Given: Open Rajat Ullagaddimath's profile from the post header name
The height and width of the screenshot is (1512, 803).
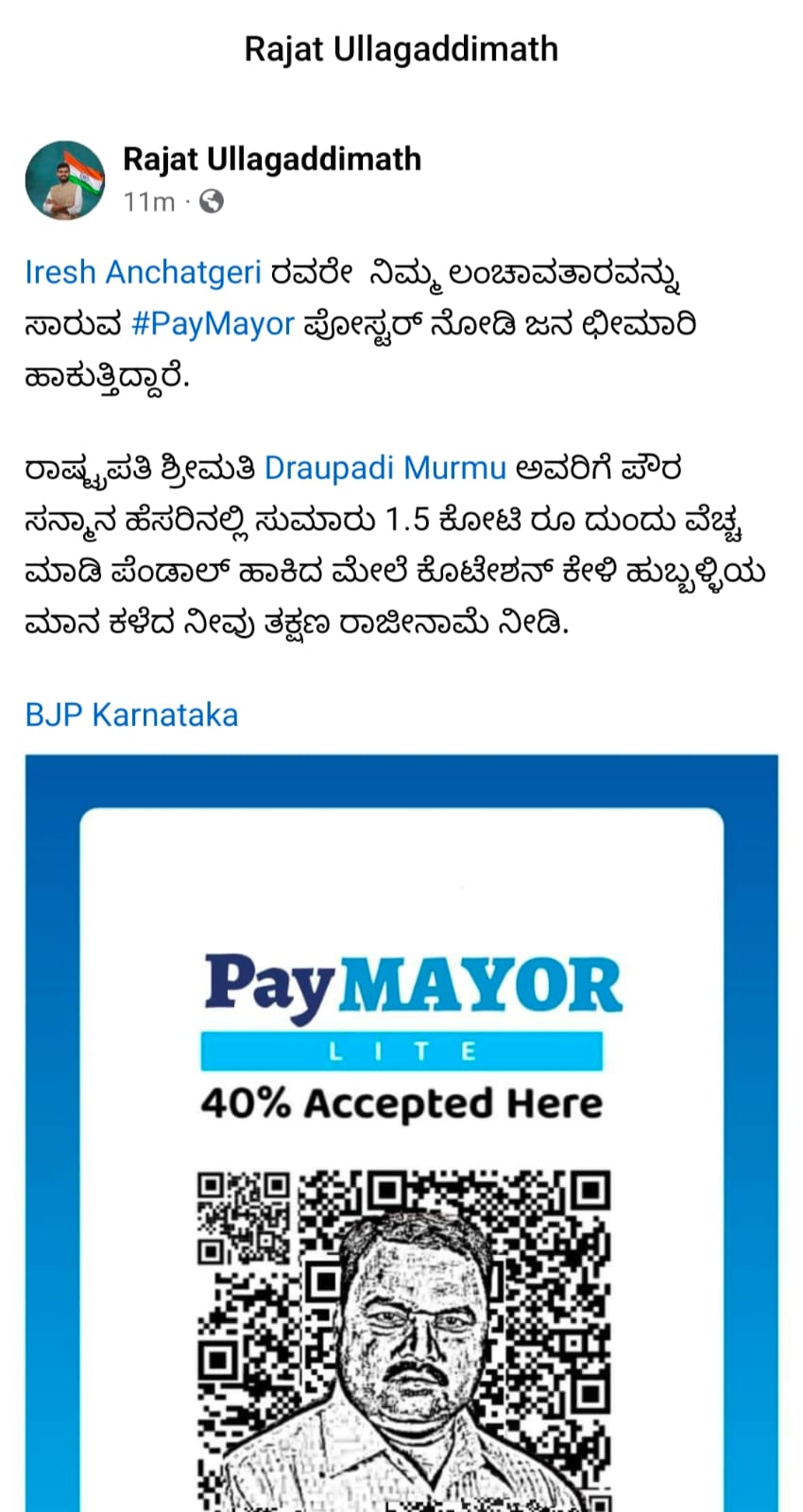Looking at the screenshot, I should 272,159.
